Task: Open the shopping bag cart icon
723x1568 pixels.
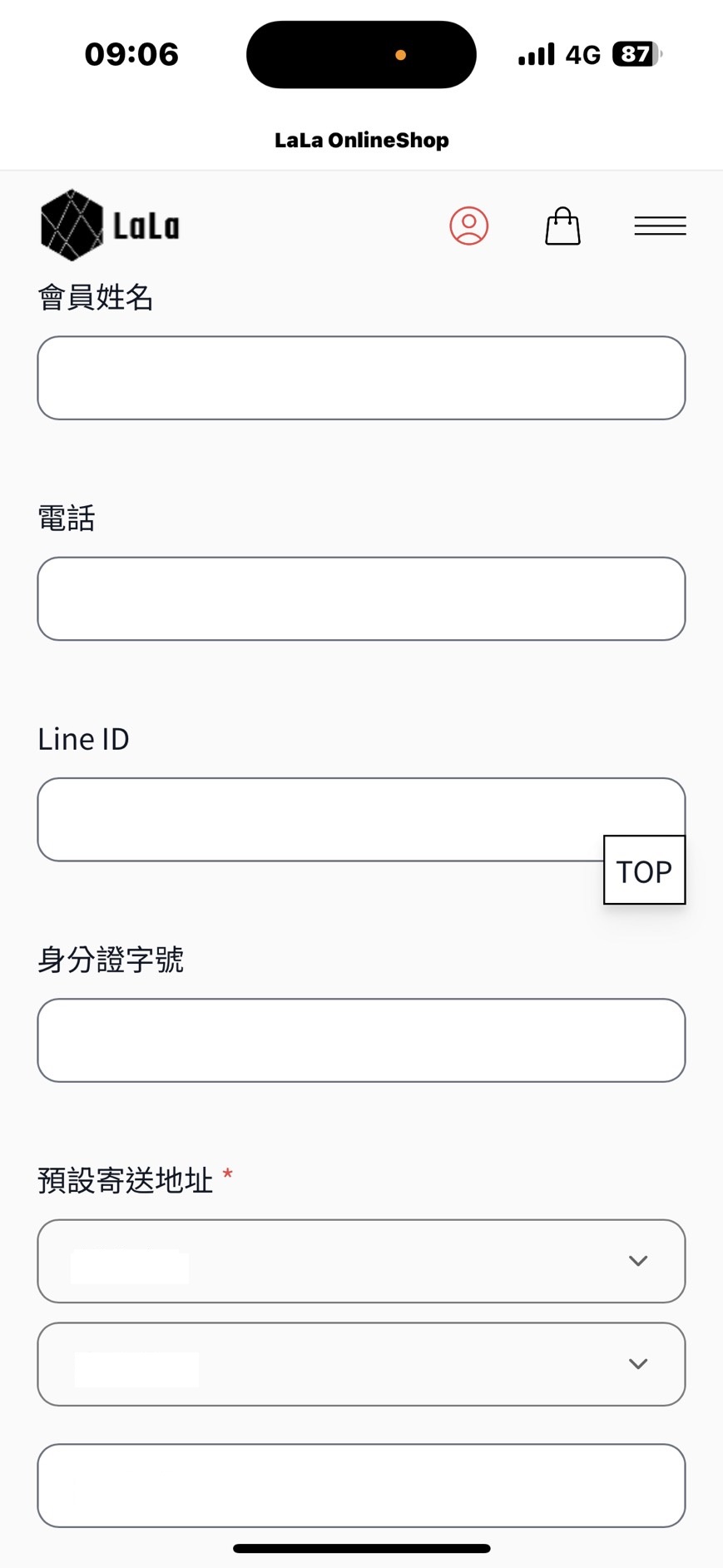Action: [562, 225]
